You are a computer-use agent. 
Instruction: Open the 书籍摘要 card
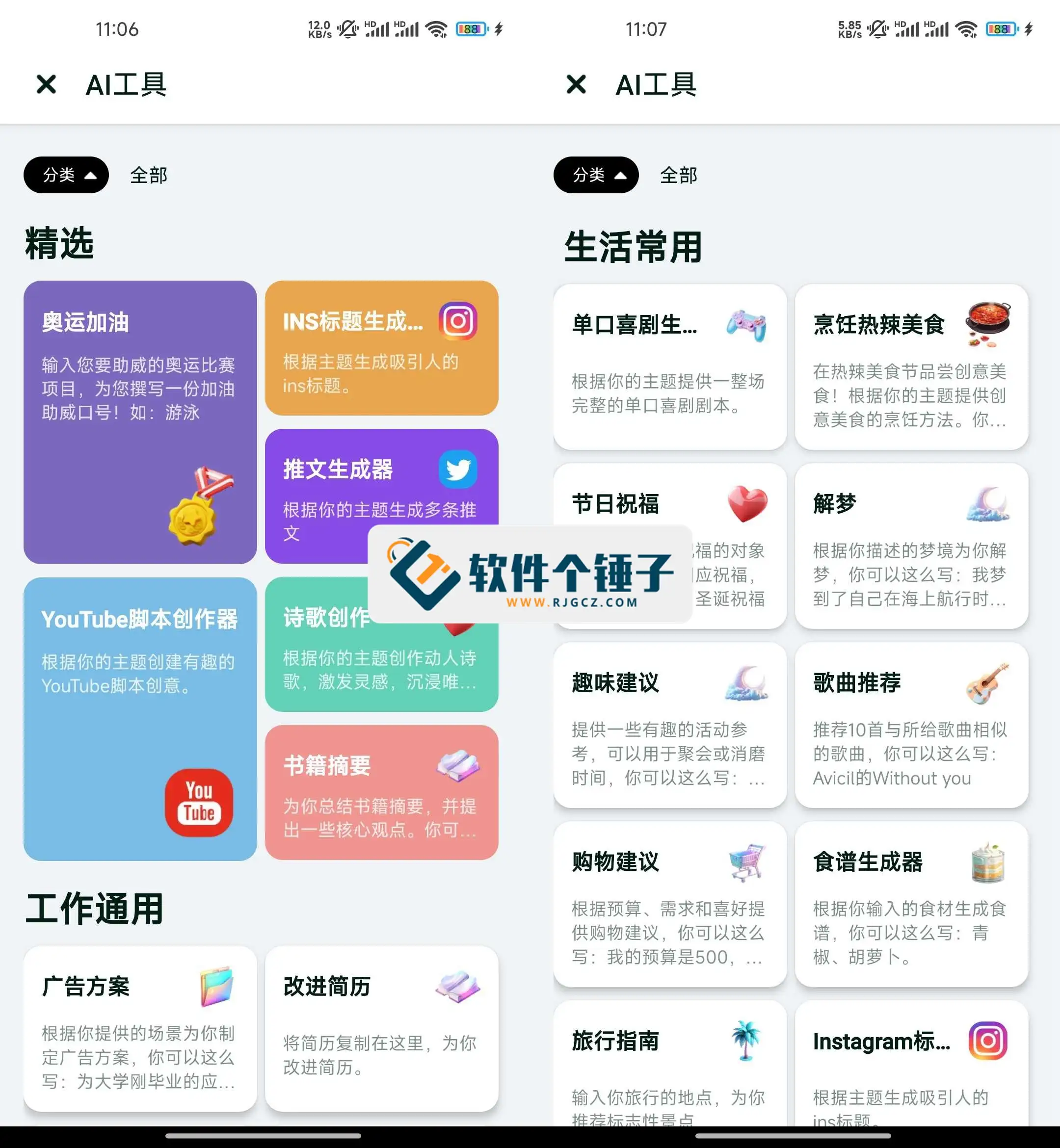pyautogui.click(x=381, y=792)
